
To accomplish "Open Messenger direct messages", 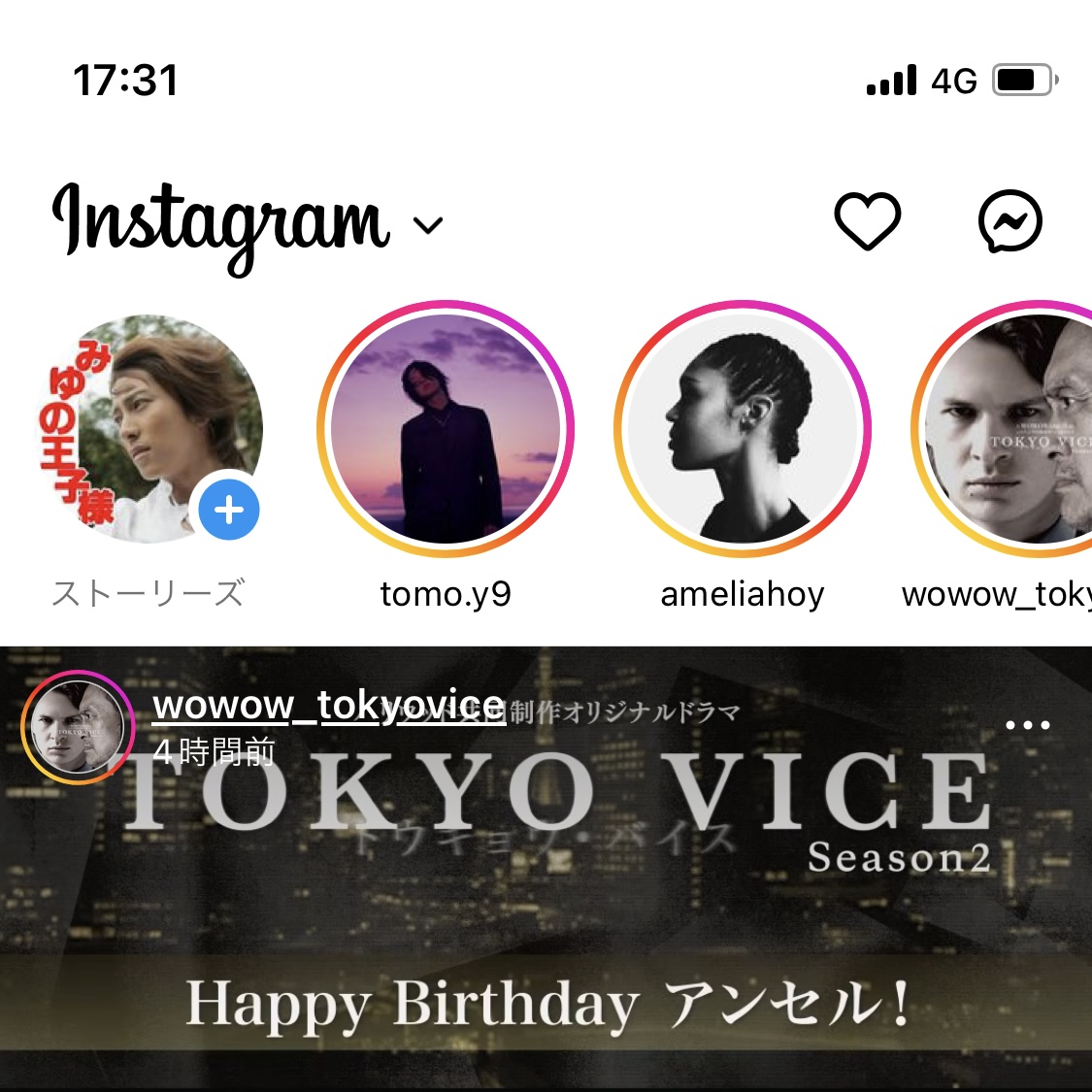I will (1009, 221).
